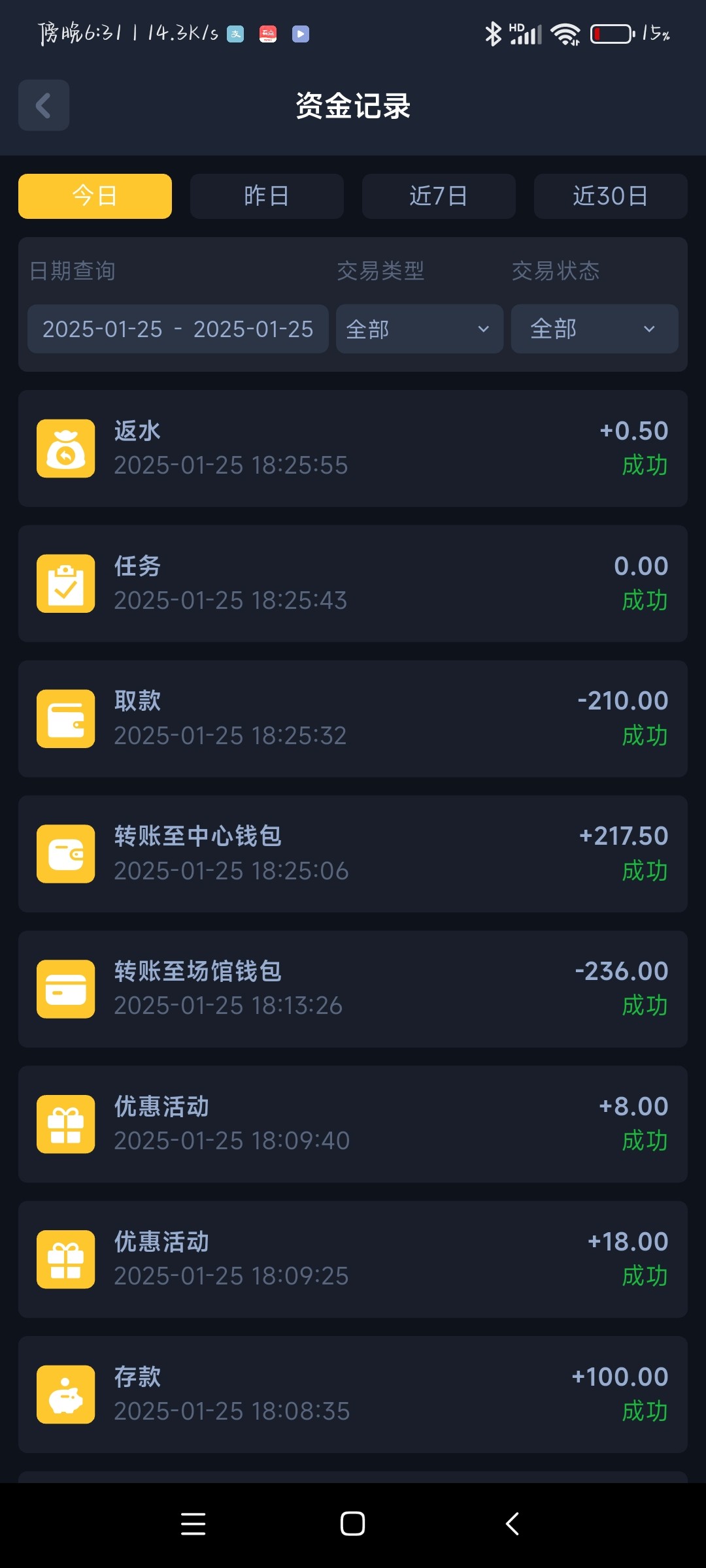
Task: Show records for 近30日
Action: pos(611,196)
